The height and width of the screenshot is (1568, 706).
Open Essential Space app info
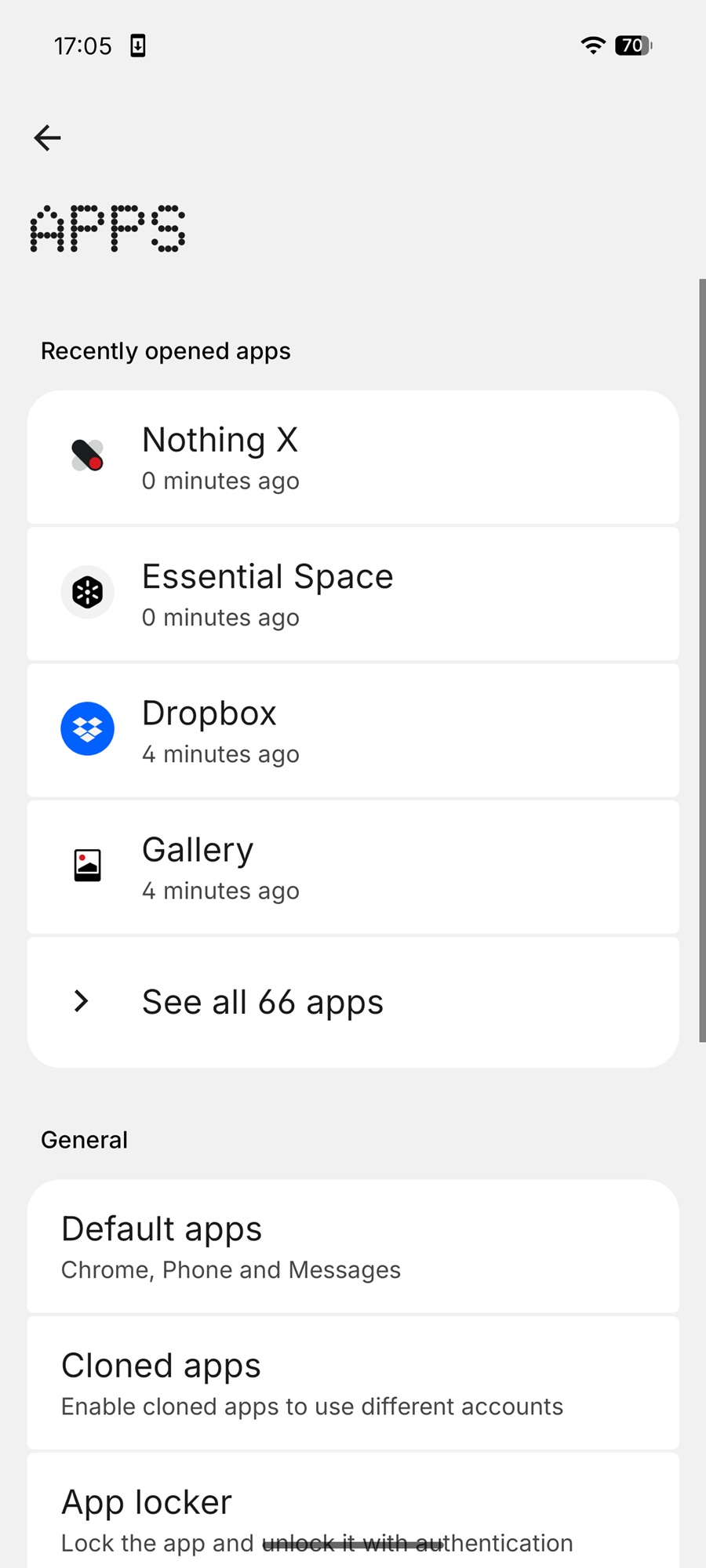[x=353, y=594]
